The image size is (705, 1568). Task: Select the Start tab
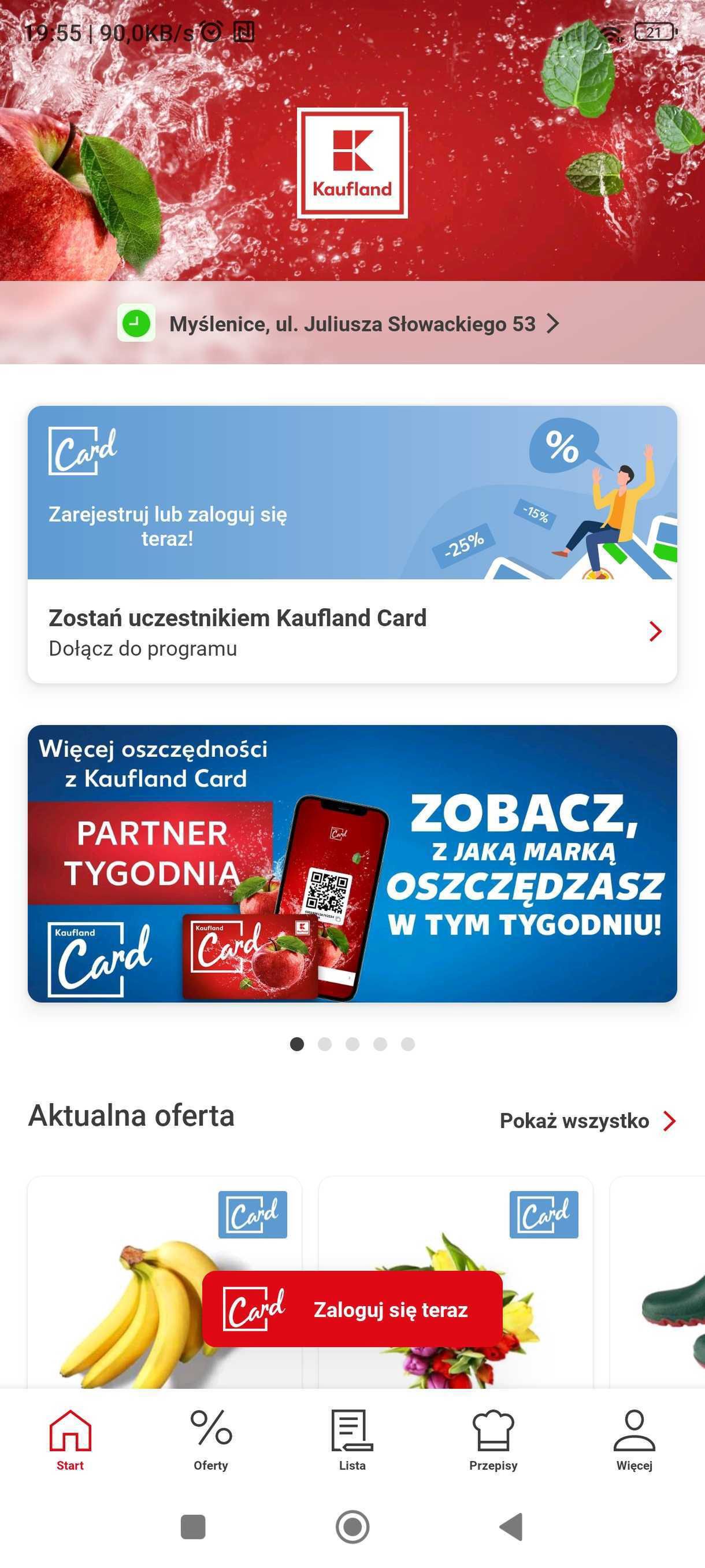(70, 1440)
